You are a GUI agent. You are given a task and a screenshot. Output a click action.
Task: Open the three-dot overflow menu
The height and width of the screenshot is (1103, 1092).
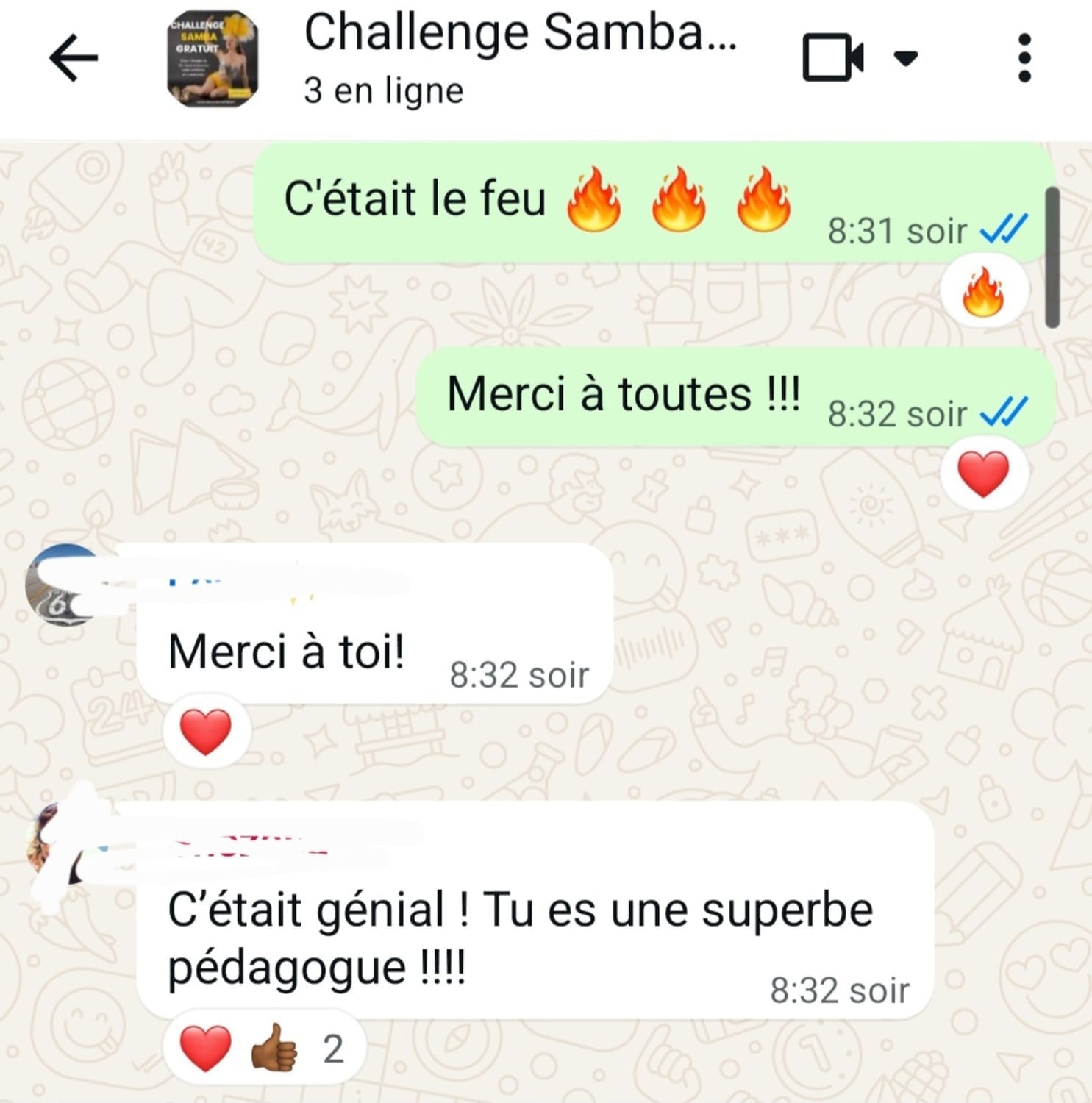[x=1024, y=57]
